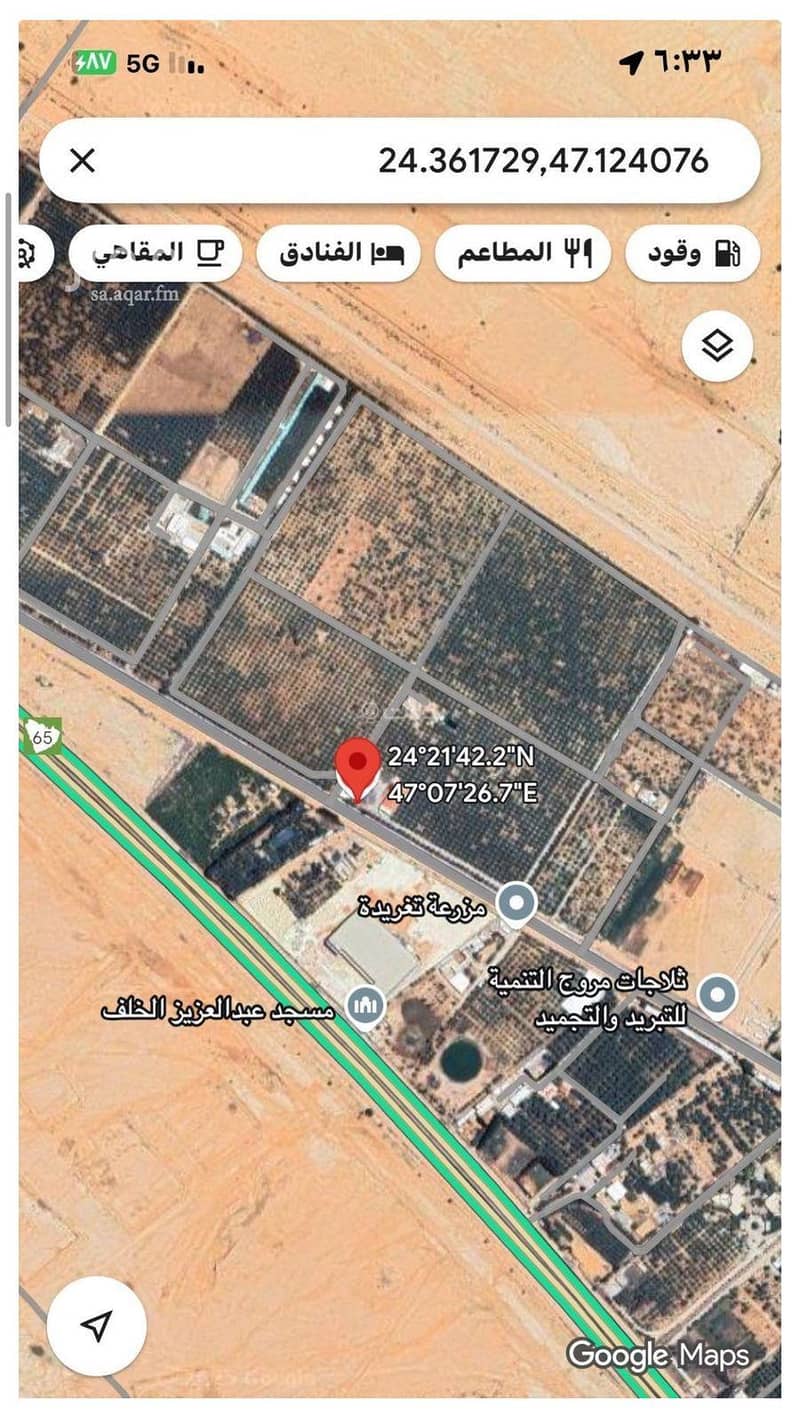Open the مزرعة تغريدة place marker

[x=517, y=903]
